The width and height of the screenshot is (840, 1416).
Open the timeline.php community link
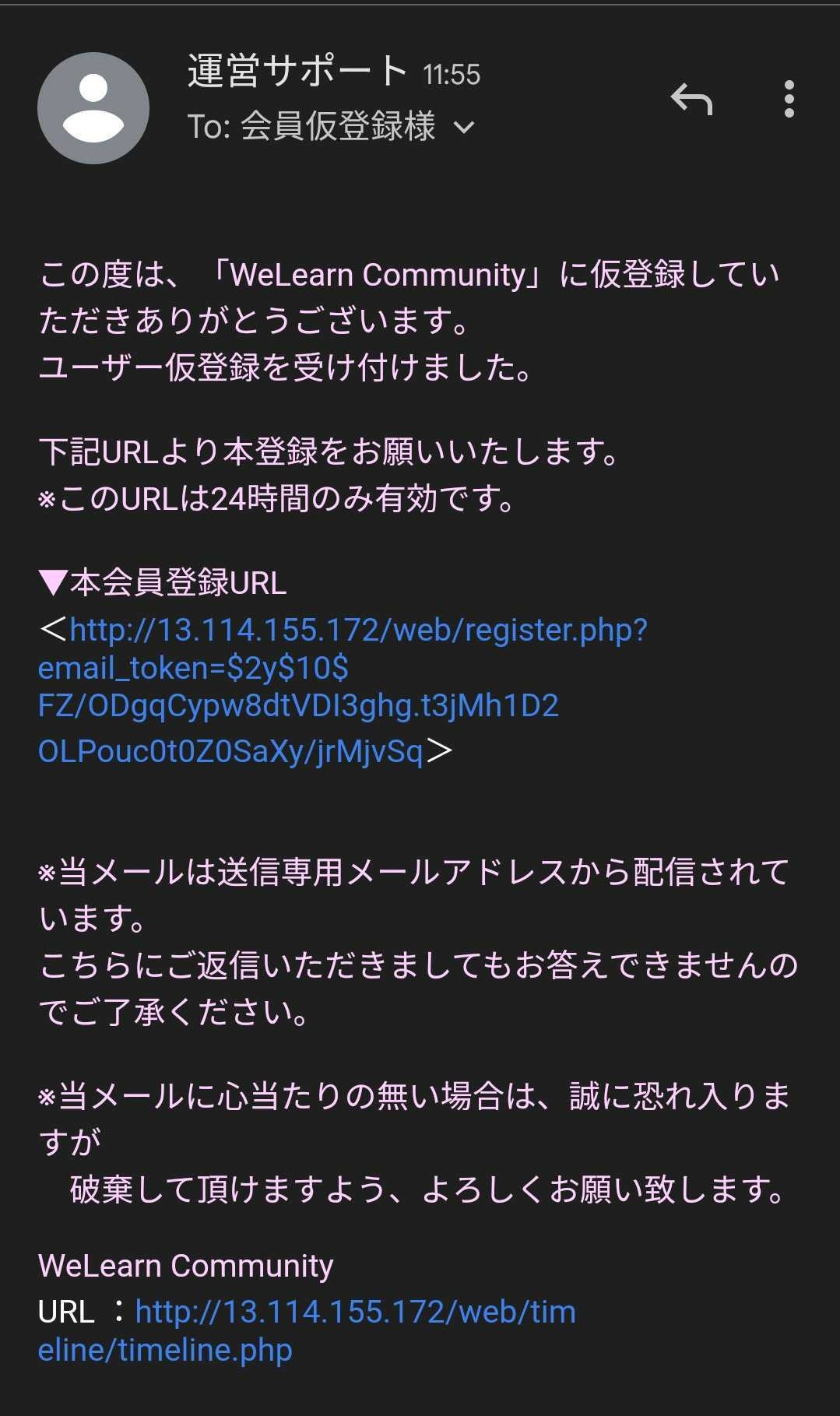pyautogui.click(x=307, y=1330)
